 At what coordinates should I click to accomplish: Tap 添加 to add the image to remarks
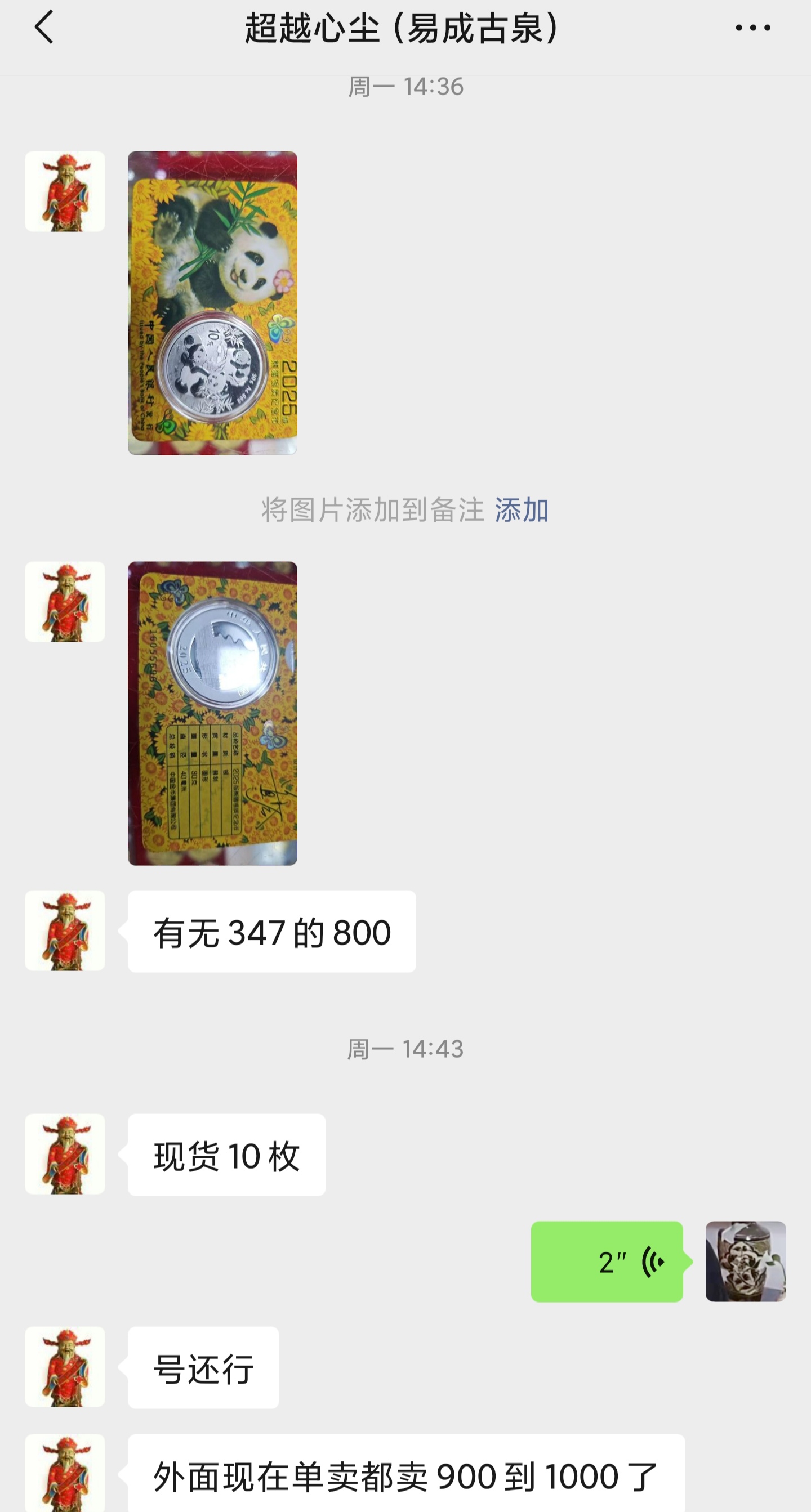tap(521, 509)
